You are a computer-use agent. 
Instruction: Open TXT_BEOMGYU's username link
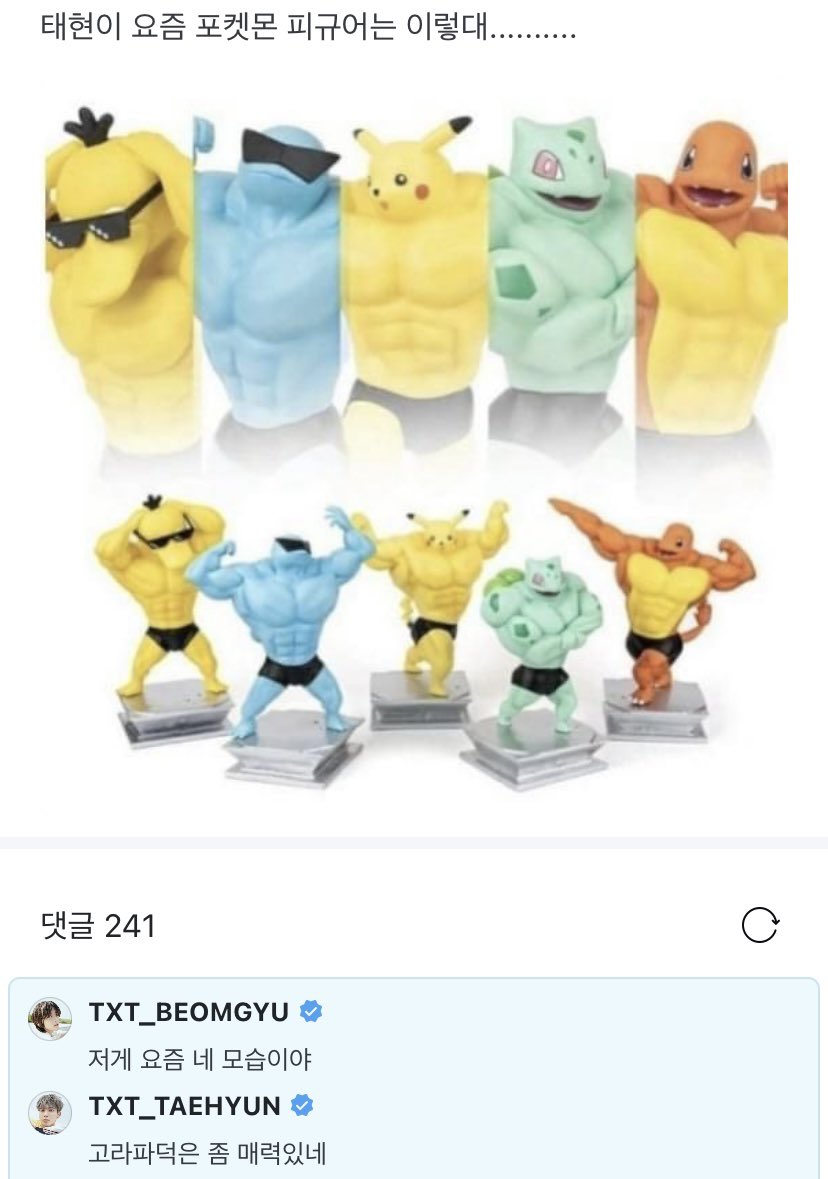188,1011
